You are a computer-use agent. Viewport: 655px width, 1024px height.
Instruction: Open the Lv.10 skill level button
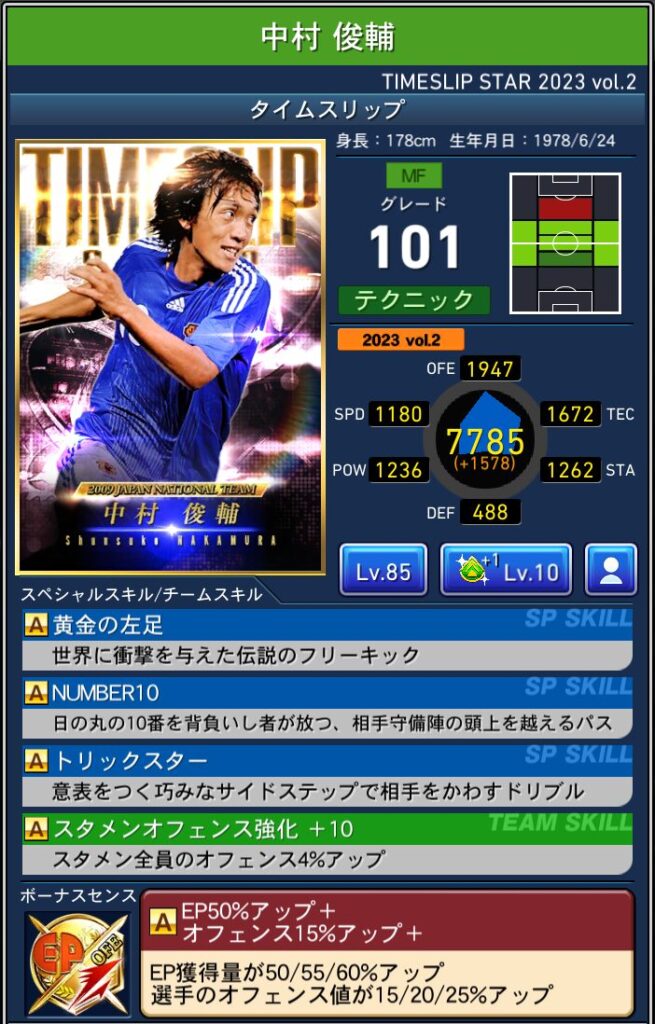point(506,570)
